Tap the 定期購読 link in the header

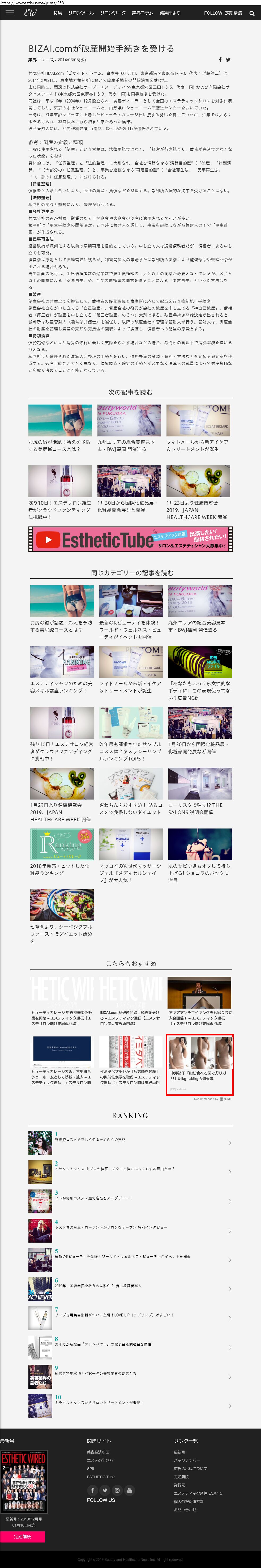(234, 13)
